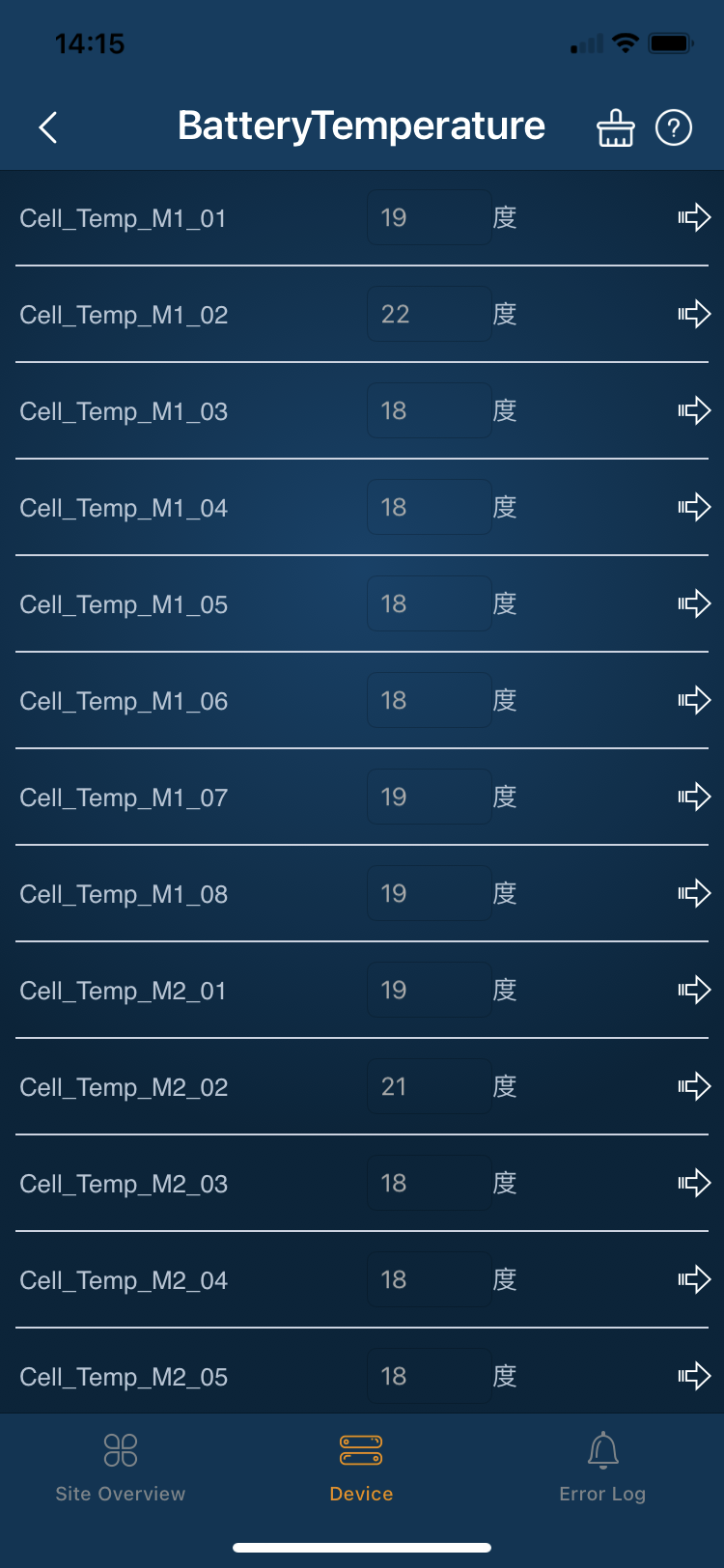Tap the arrow for Cell_Temp_M2_05
Image resolution: width=724 pixels, height=1568 pixels.
pos(694,1376)
